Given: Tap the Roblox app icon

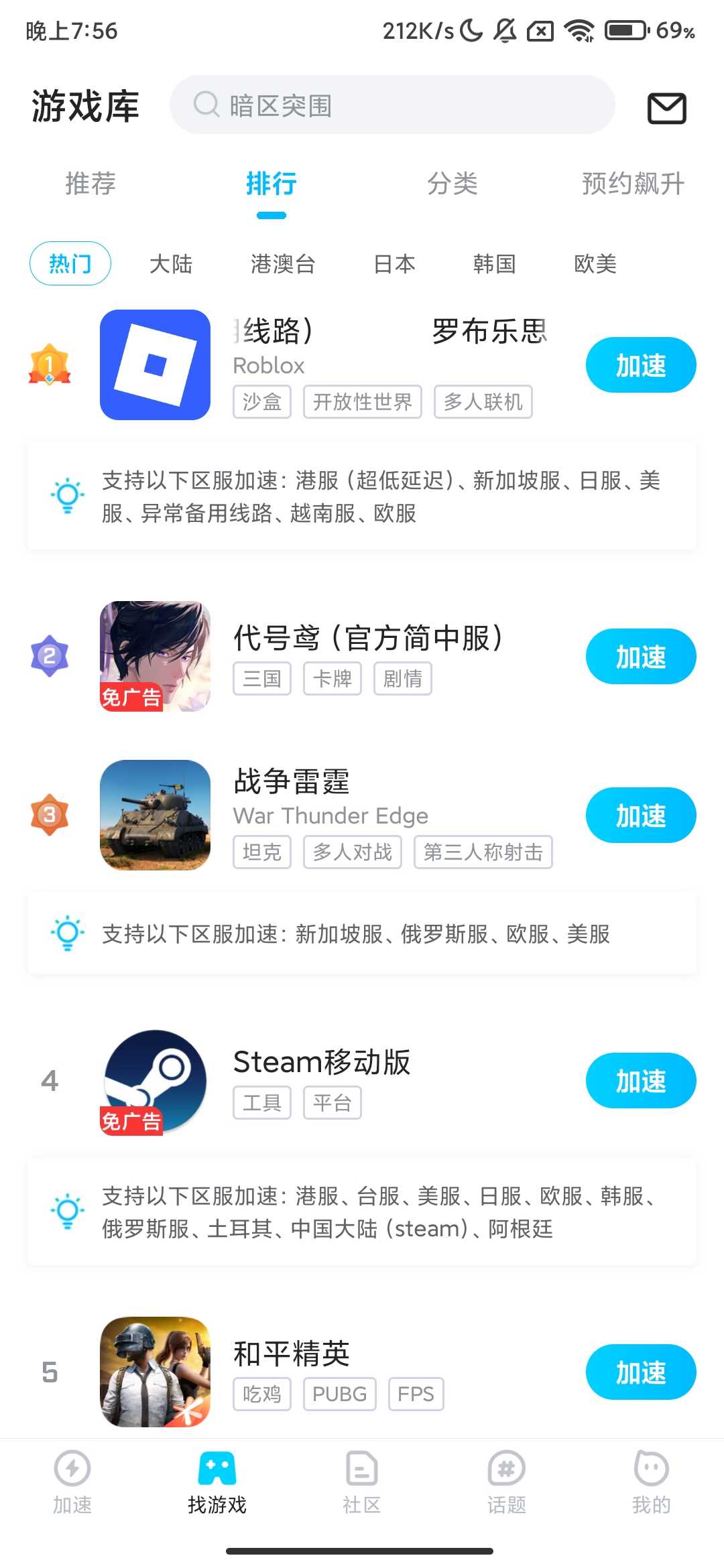Looking at the screenshot, I should pyautogui.click(x=155, y=365).
